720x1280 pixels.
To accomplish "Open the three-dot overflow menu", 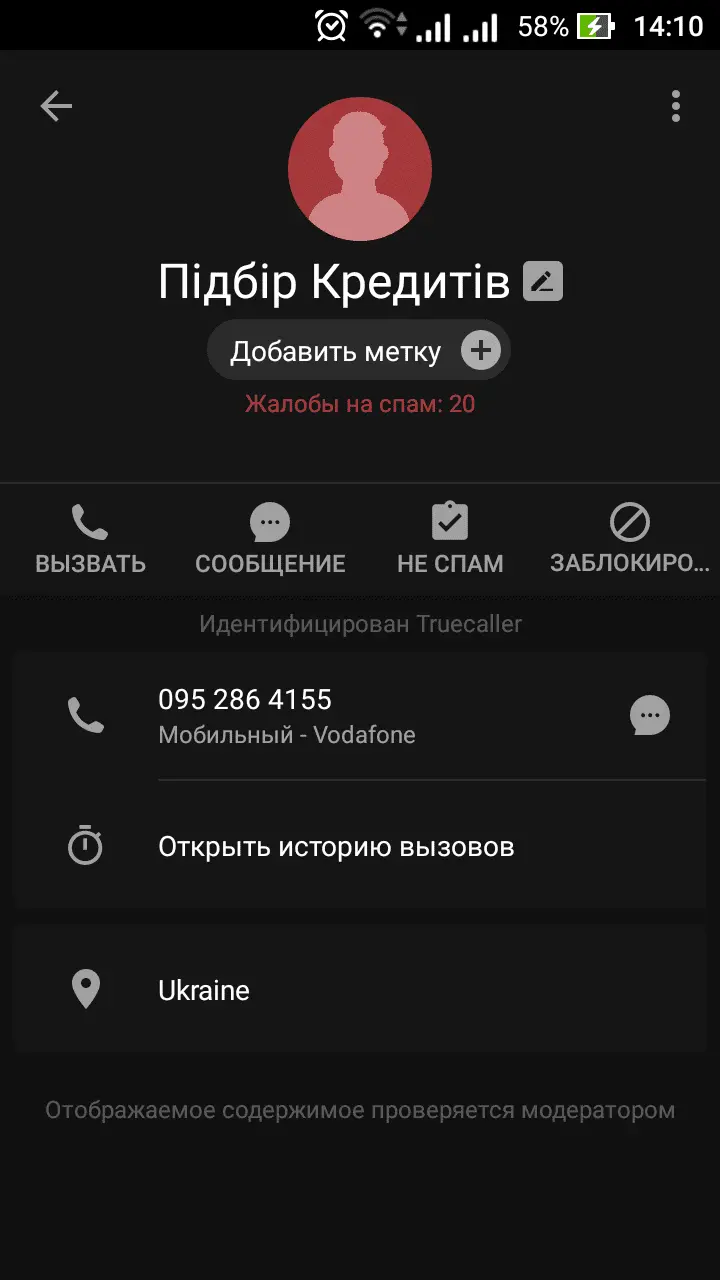I will coord(674,106).
